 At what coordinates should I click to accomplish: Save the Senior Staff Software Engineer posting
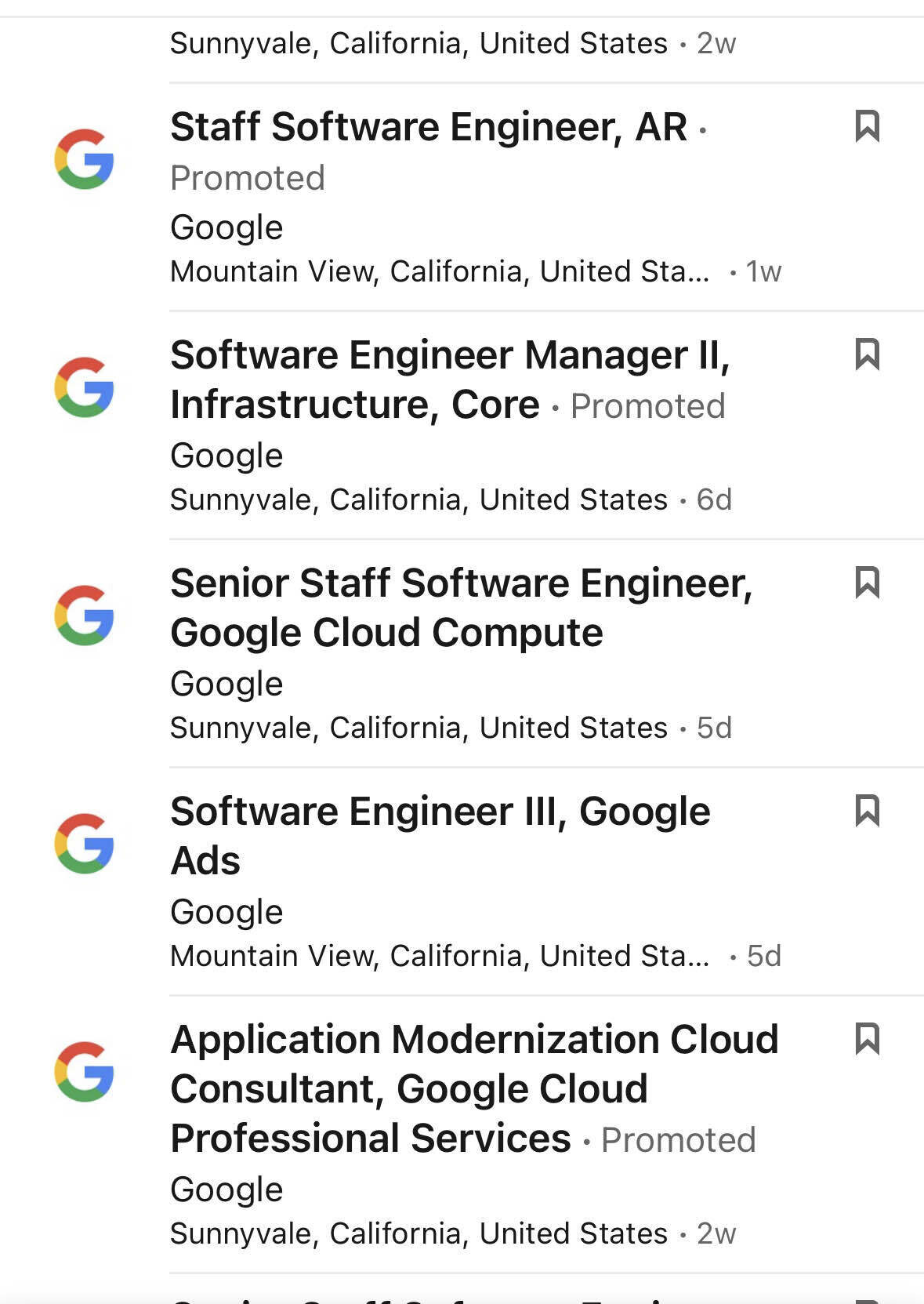coord(867,583)
